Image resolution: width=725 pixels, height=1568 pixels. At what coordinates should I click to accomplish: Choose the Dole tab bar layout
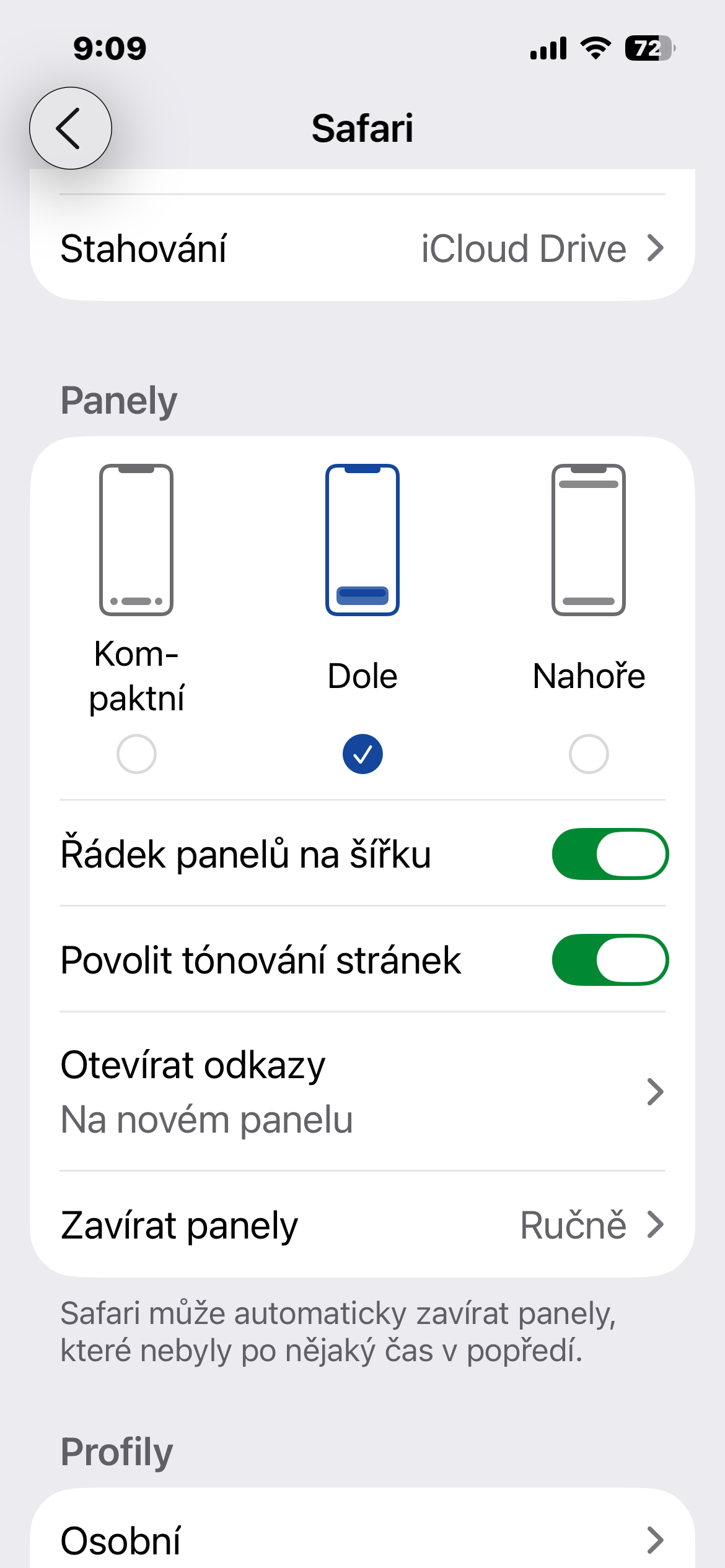coord(362,753)
